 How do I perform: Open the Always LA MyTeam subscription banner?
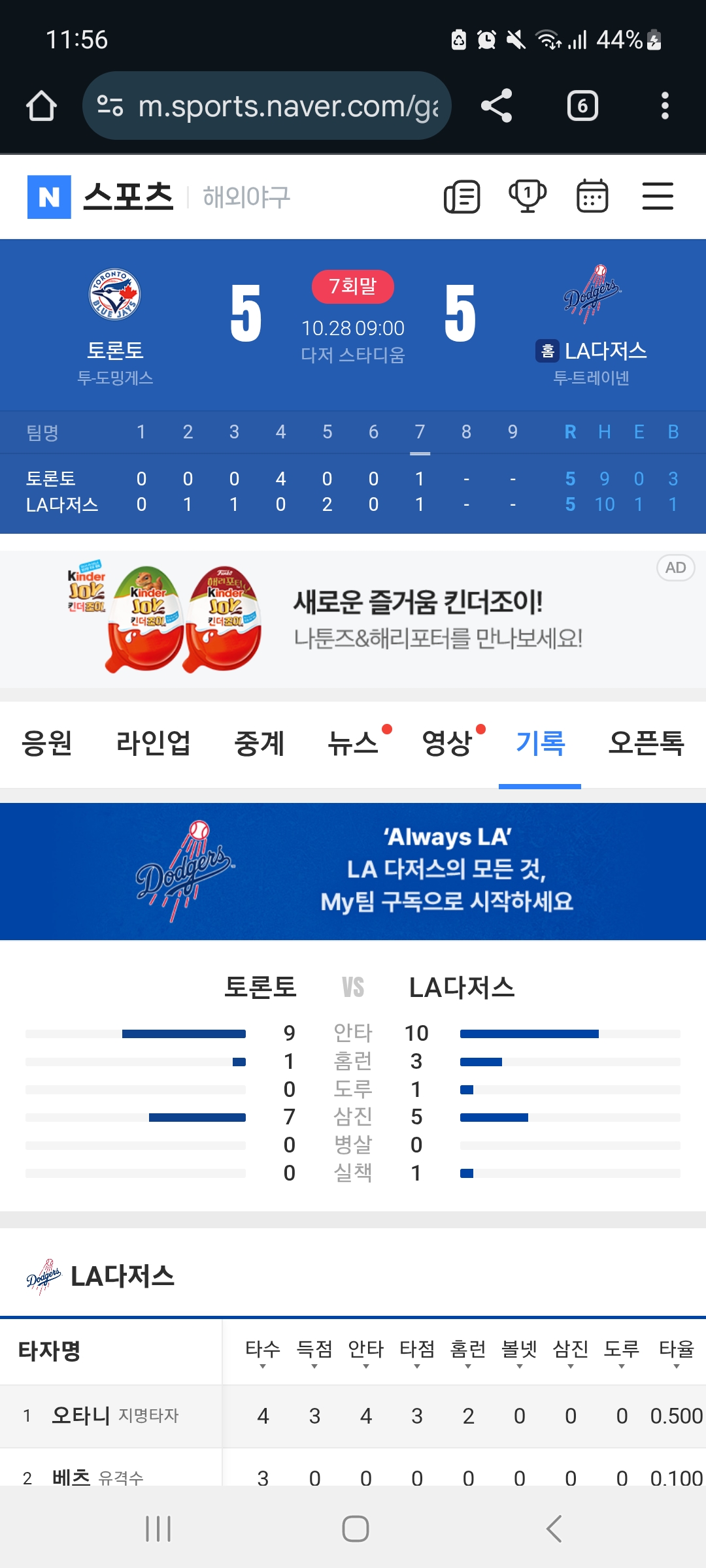[353, 871]
